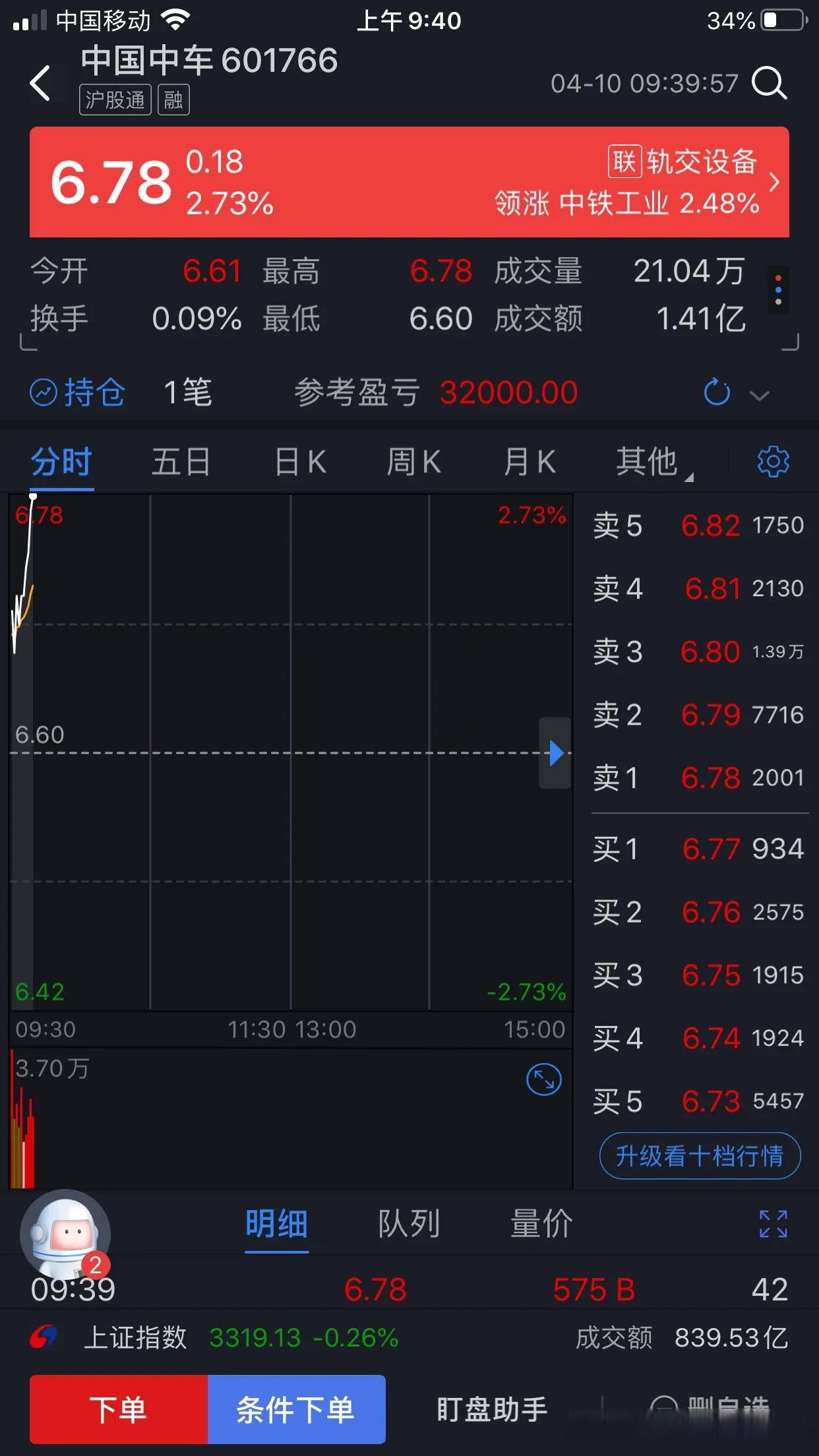819x1456 pixels.
Task: Open stock search magnifier icon
Action: tap(769, 84)
